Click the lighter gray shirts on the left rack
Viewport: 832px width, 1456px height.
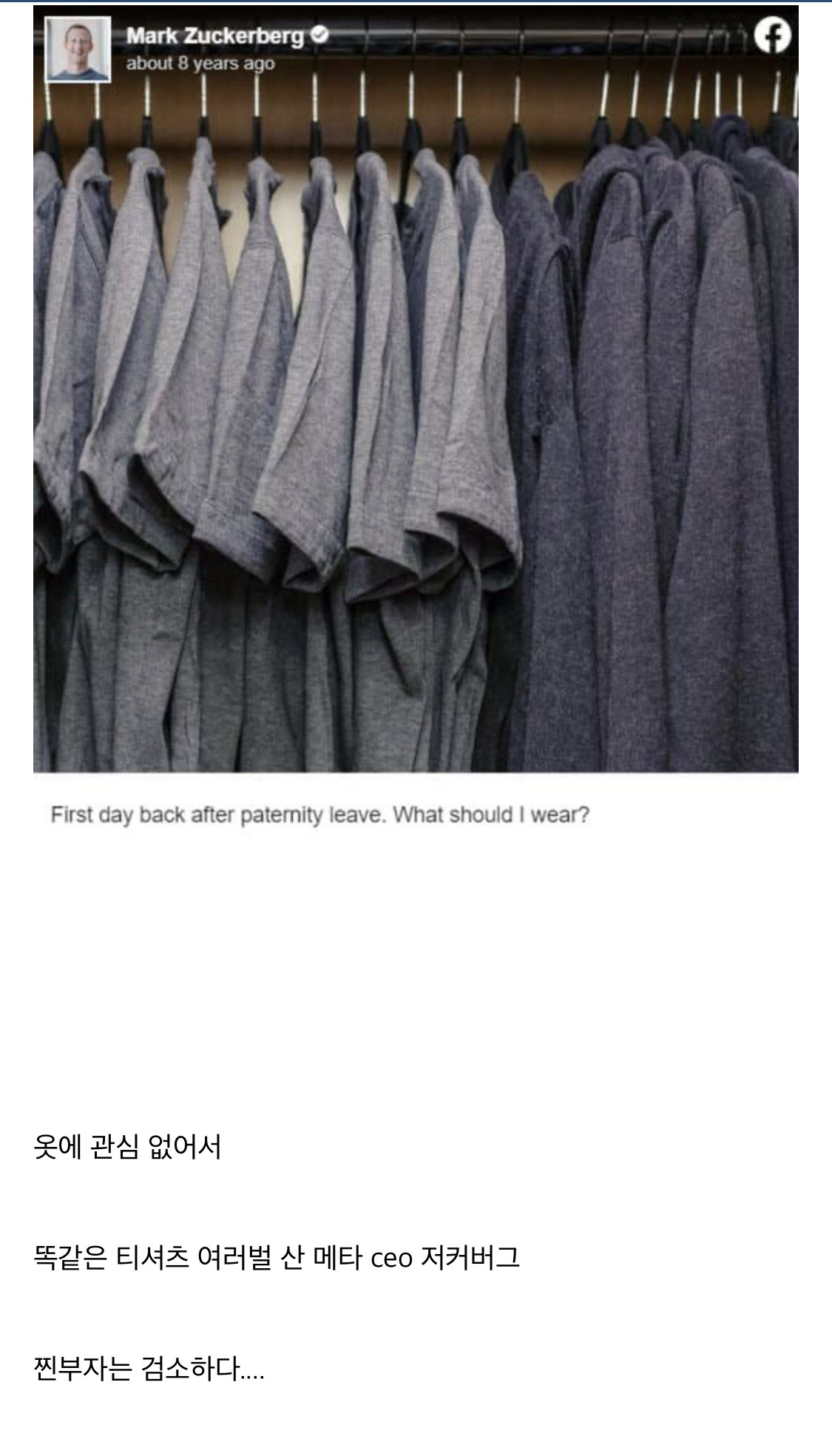222,370
